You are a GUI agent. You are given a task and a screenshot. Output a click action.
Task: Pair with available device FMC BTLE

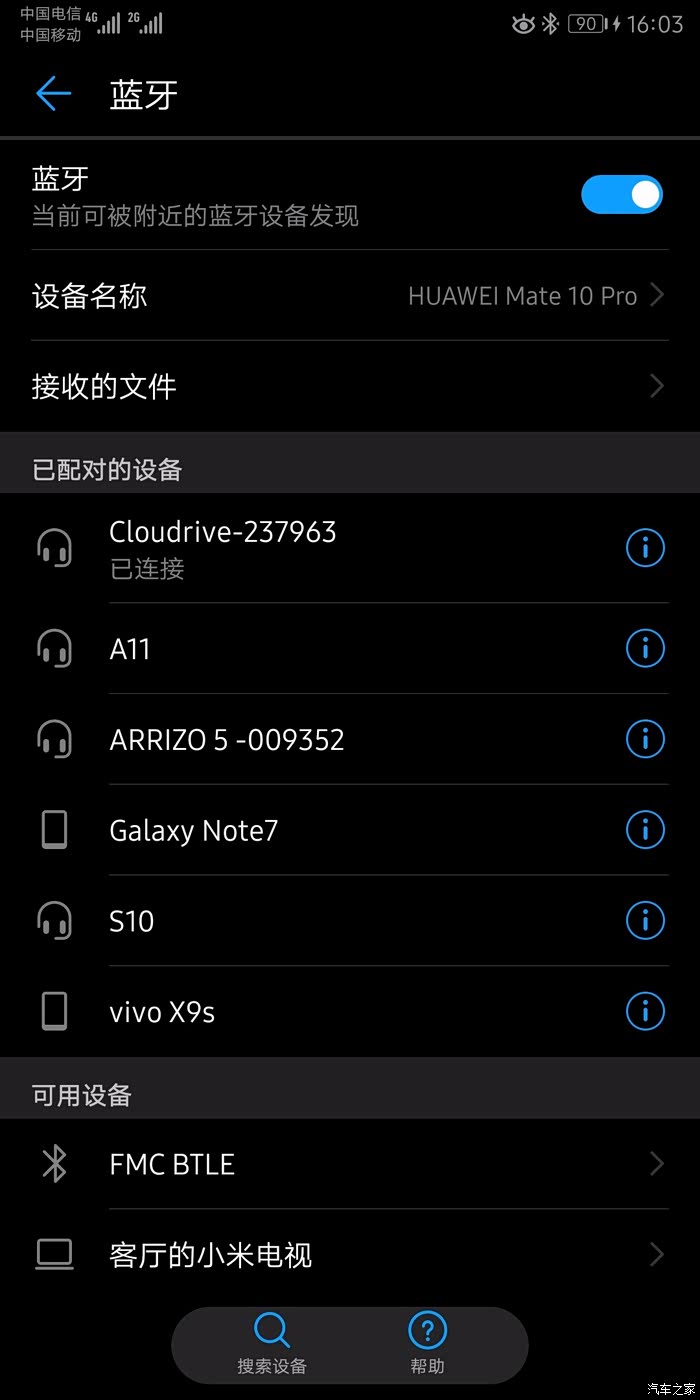click(x=350, y=1164)
